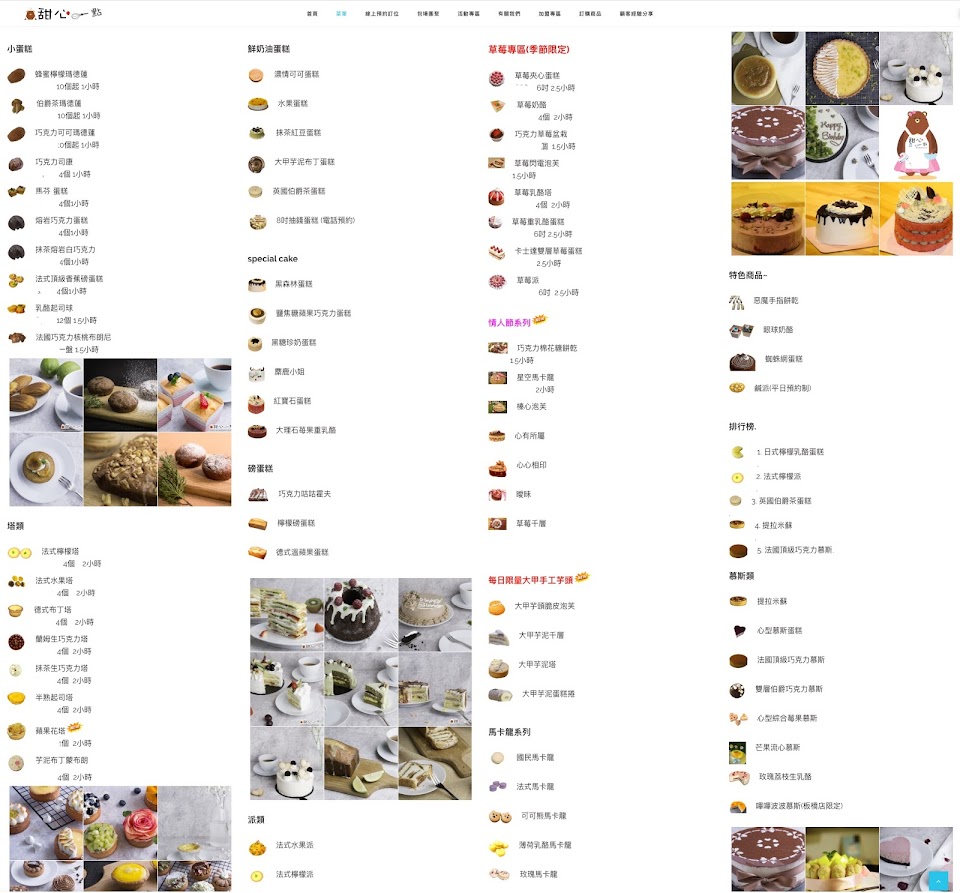Image resolution: width=960 pixels, height=893 pixels.
Task: Open 線上預約訂位 online reservation page
Action: click(382, 13)
